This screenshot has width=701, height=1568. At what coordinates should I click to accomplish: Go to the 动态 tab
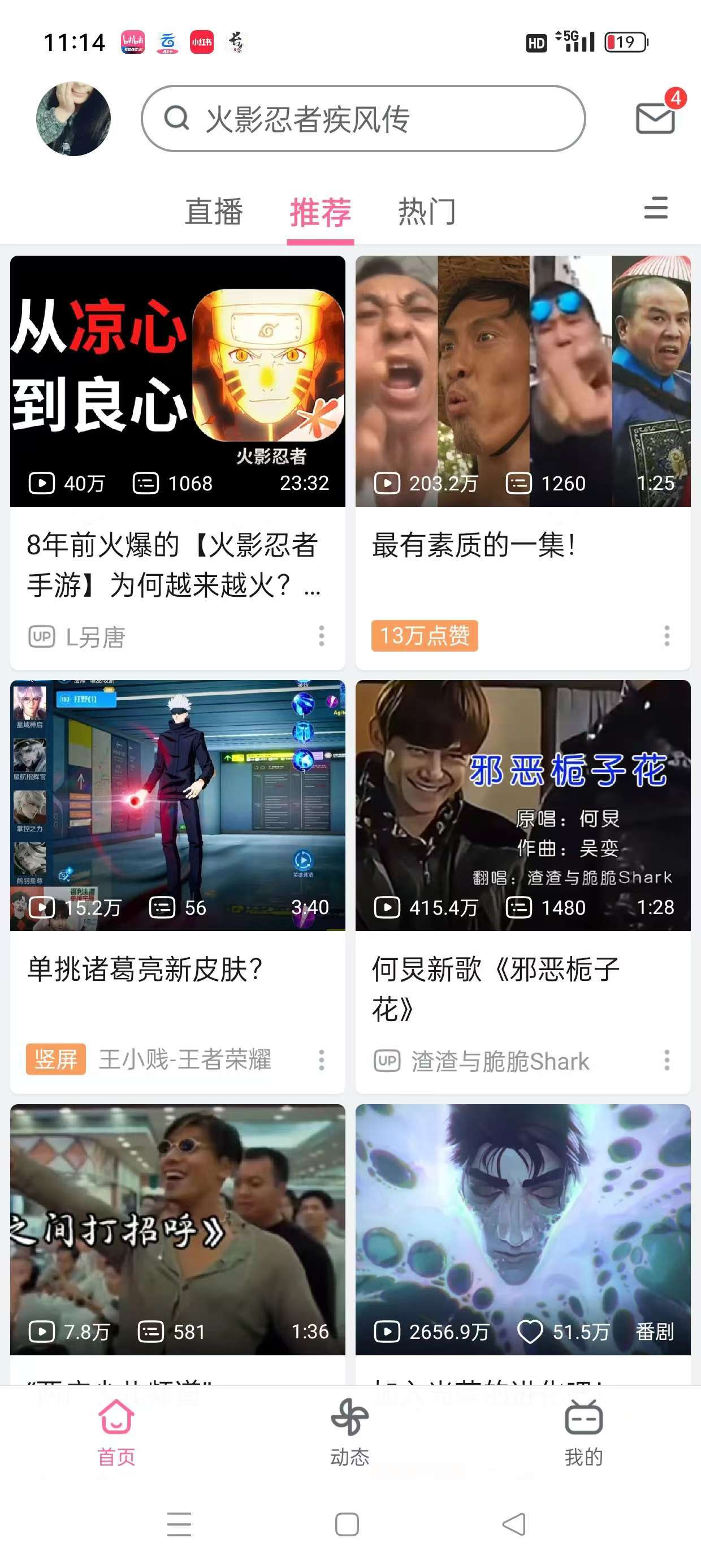click(350, 1432)
